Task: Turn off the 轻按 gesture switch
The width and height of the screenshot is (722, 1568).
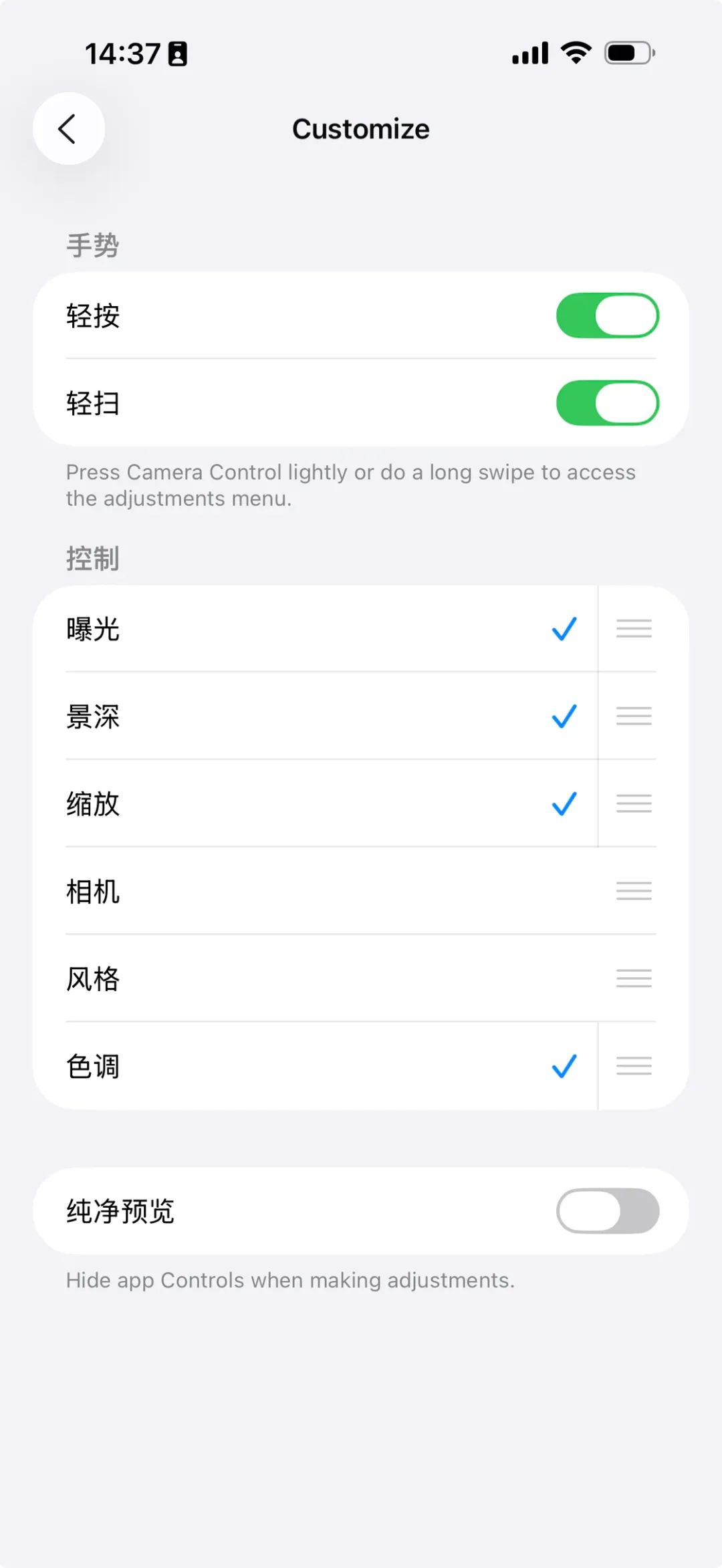Action: click(607, 315)
